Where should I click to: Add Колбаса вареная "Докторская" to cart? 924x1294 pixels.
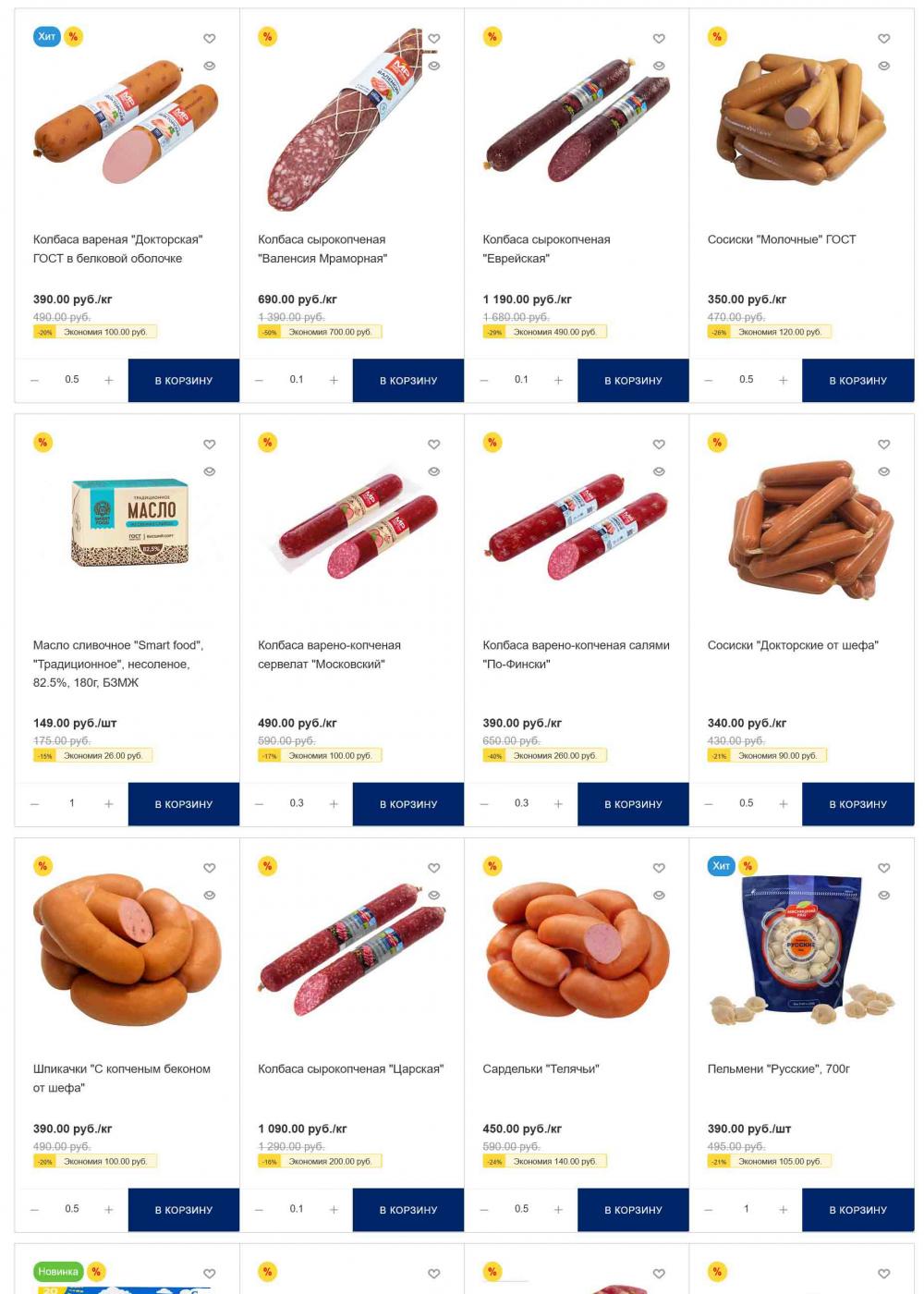point(183,380)
